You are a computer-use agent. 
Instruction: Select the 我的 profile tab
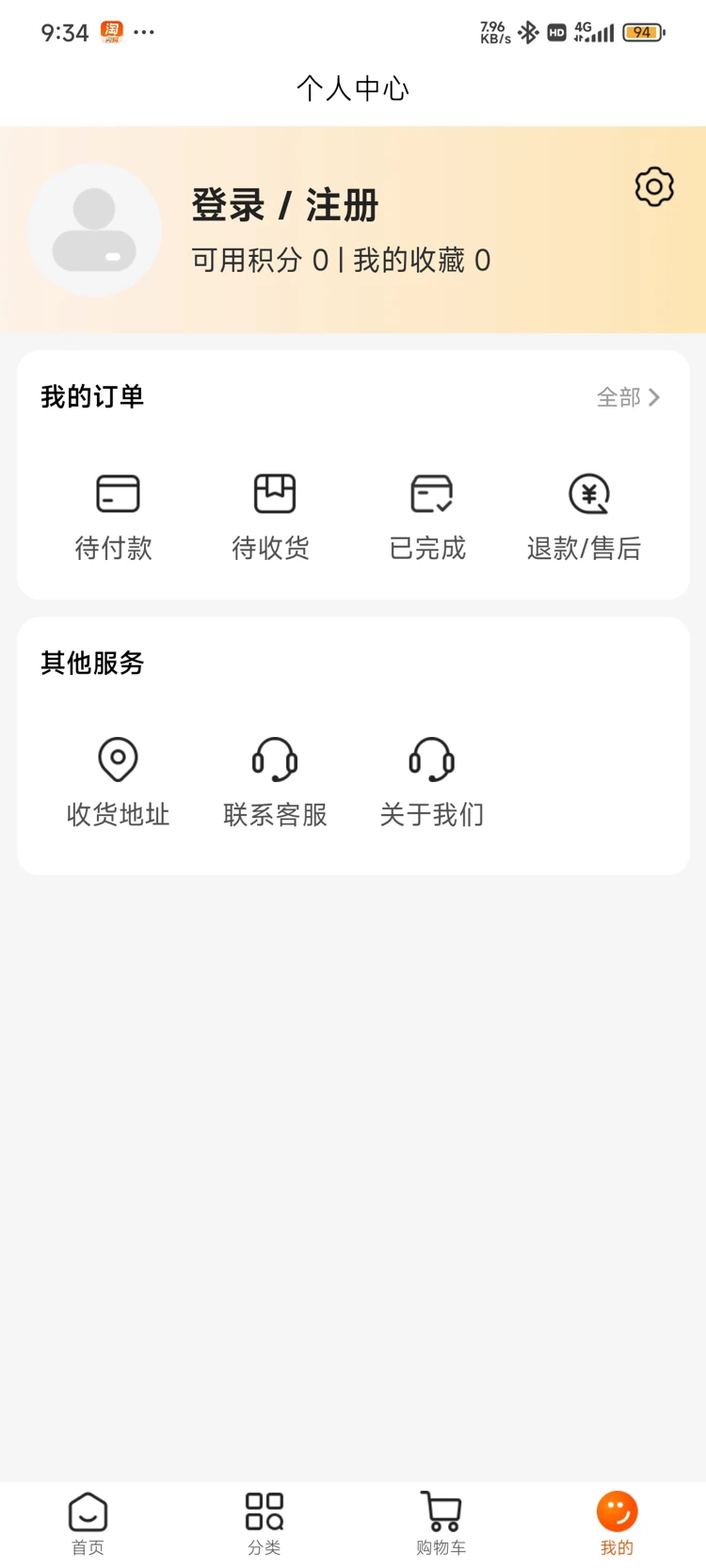617,1519
